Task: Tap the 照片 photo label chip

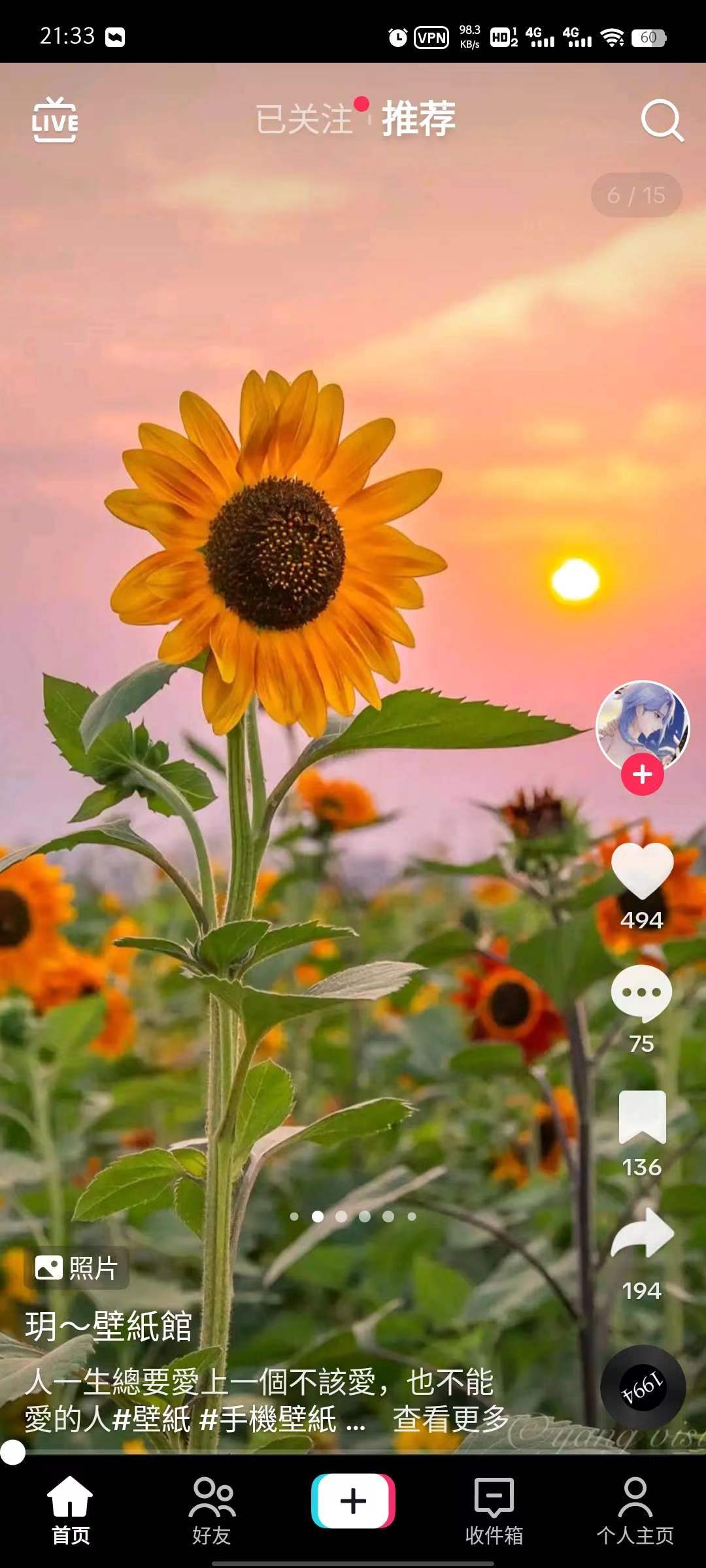Action: coord(76,1268)
